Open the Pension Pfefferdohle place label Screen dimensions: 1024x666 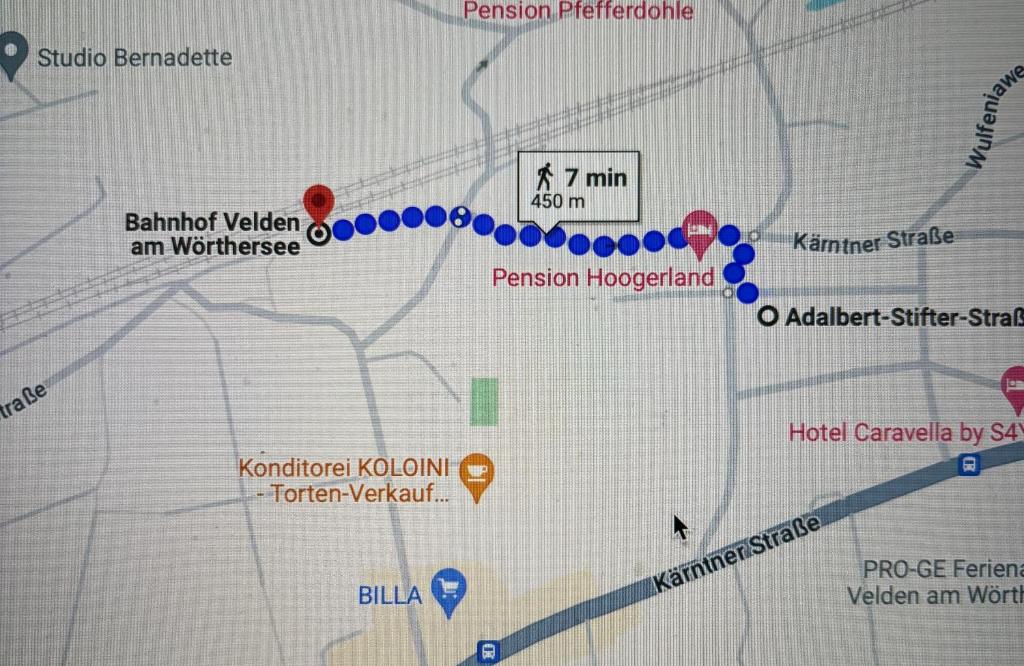[578, 11]
